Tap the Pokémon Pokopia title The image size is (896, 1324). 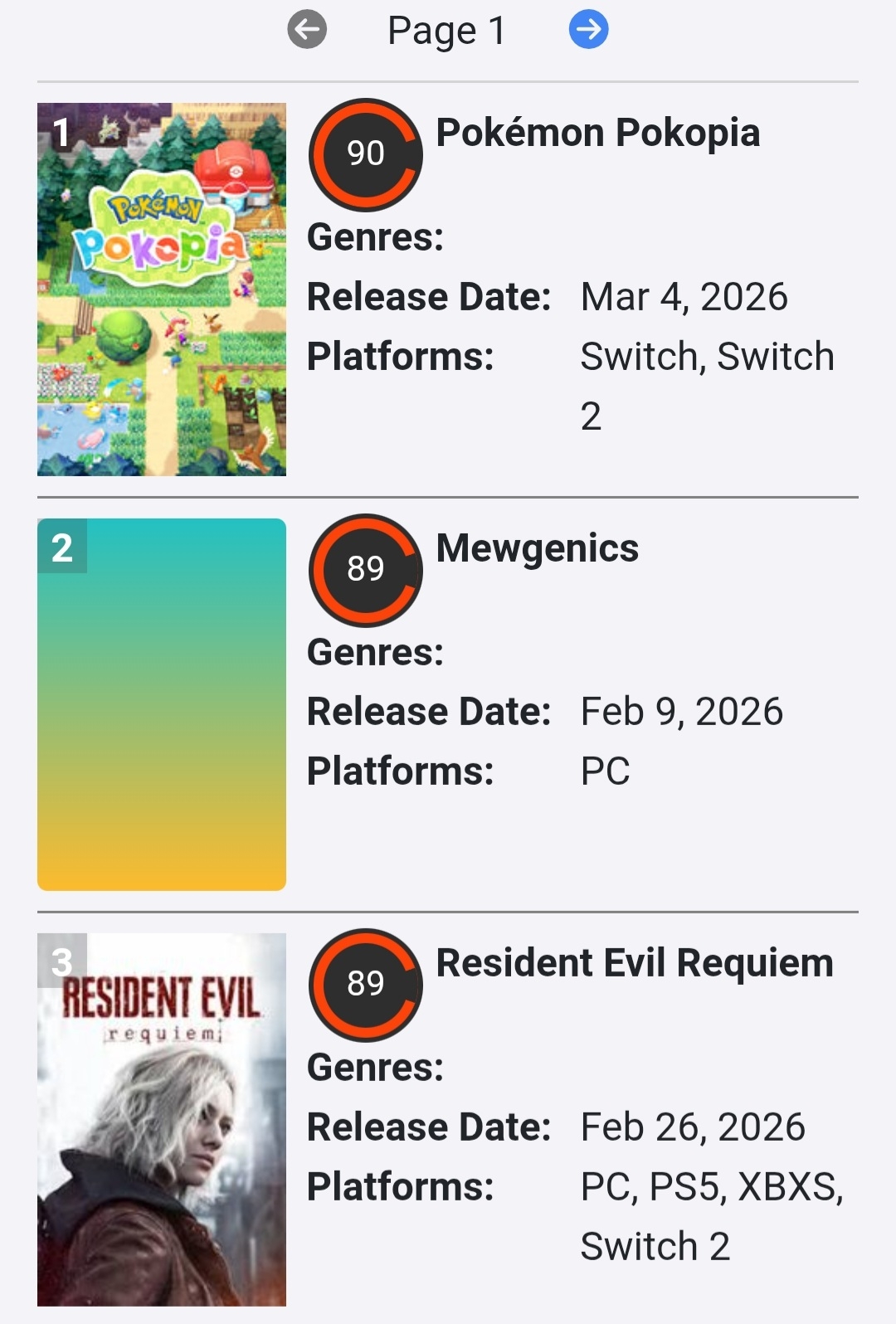(597, 133)
